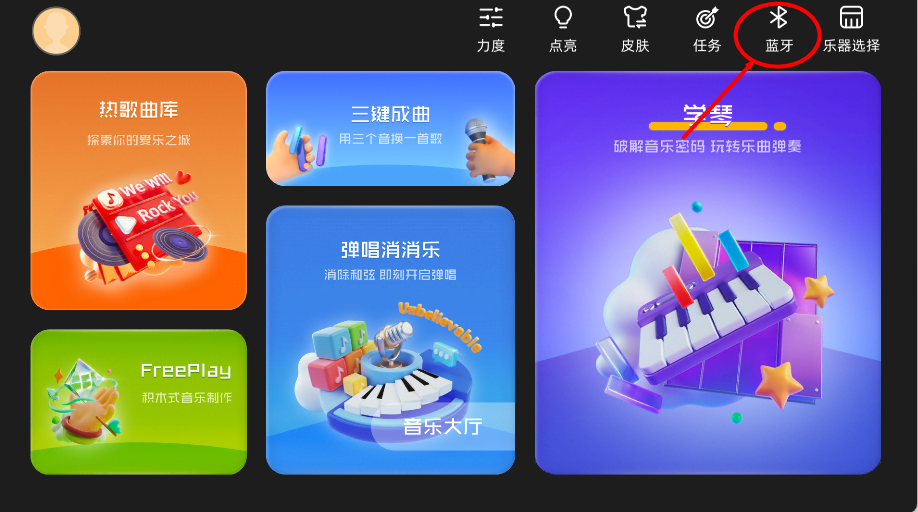Viewport: 918px width, 512px height.
Task: View the 任务 tasks
Action: click(x=707, y=29)
